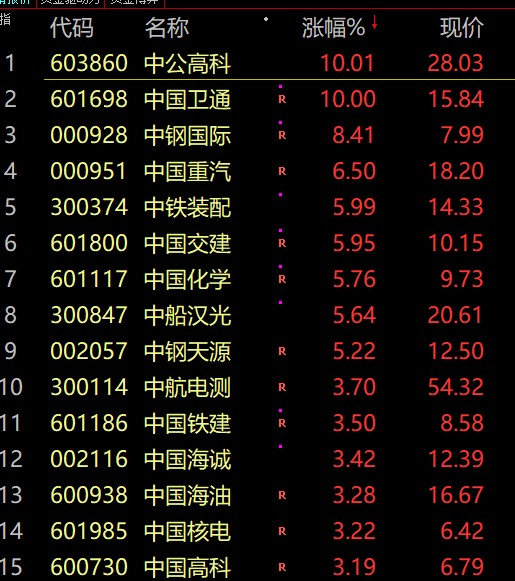The image size is (515, 581).
Task: Open 中国化学 stock row
Action: point(258,279)
